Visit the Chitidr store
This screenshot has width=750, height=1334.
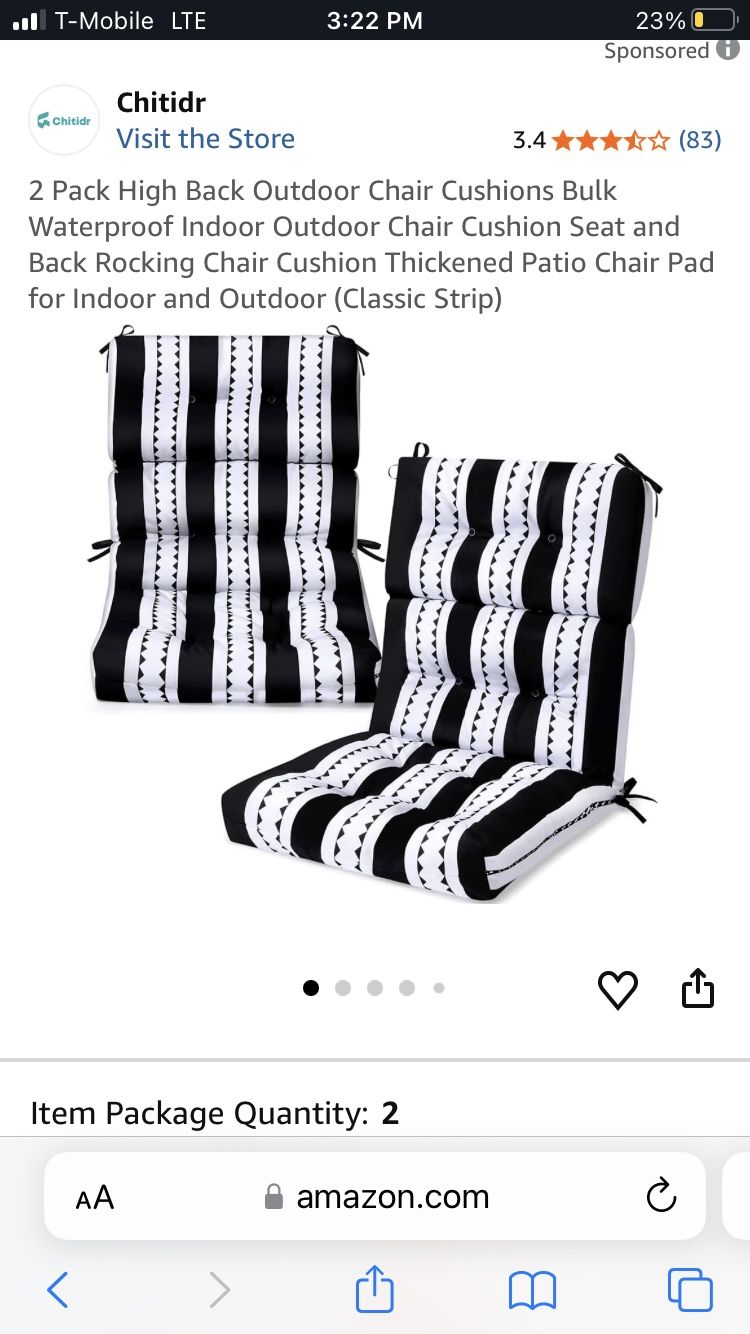[x=206, y=139]
